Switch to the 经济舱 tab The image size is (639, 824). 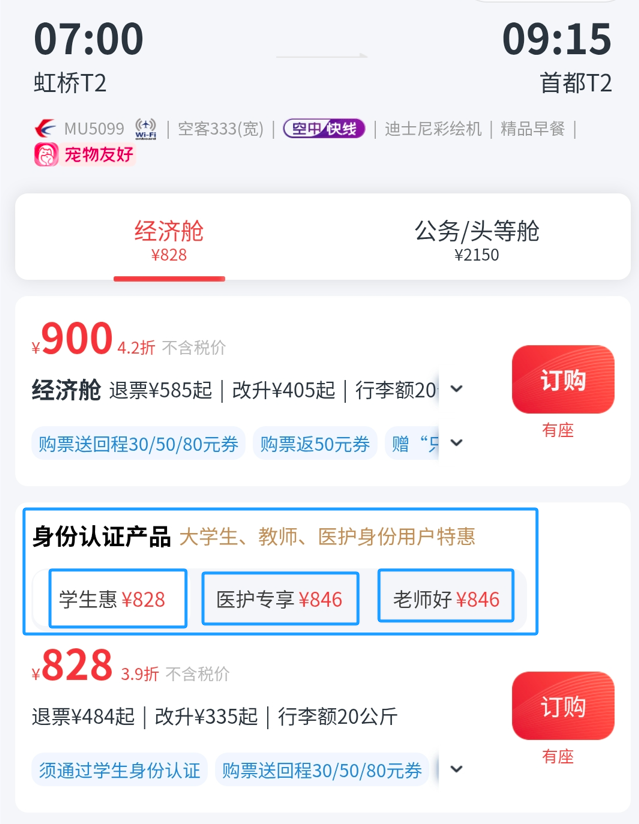[x=169, y=241]
